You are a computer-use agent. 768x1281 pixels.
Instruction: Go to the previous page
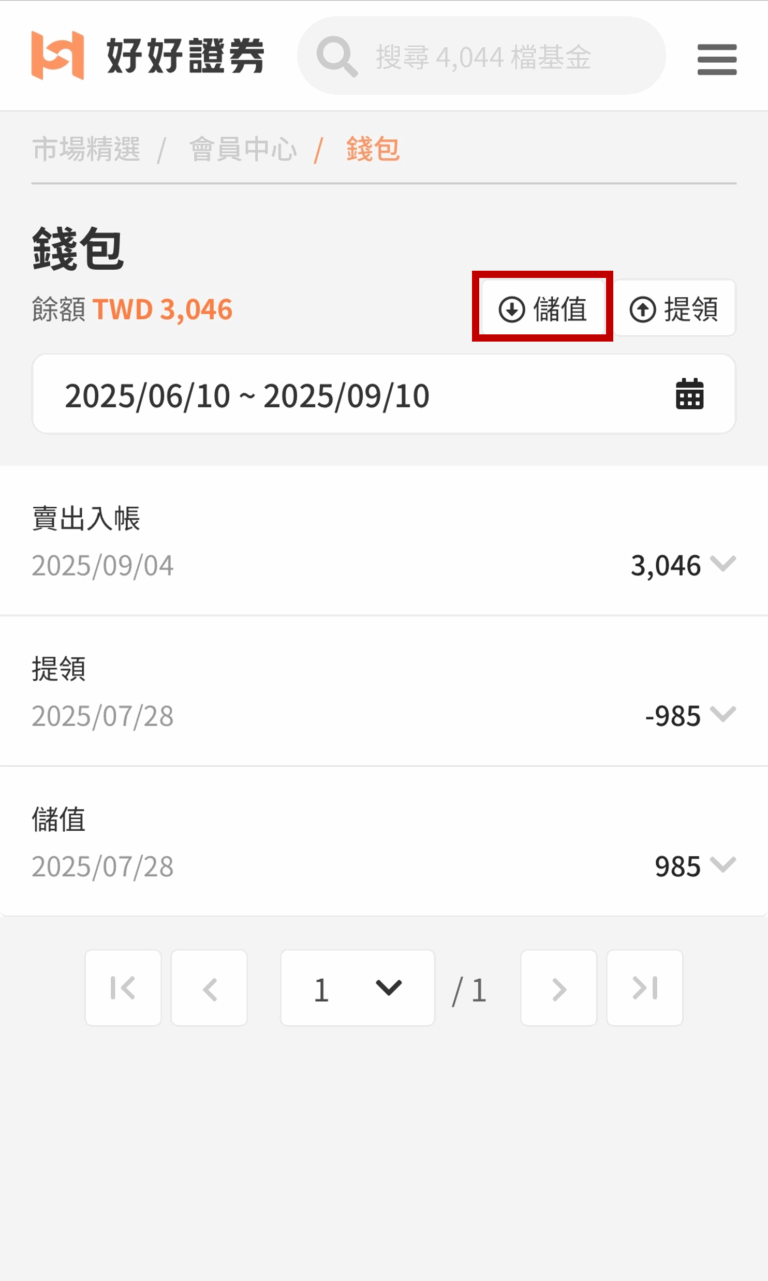coord(209,989)
